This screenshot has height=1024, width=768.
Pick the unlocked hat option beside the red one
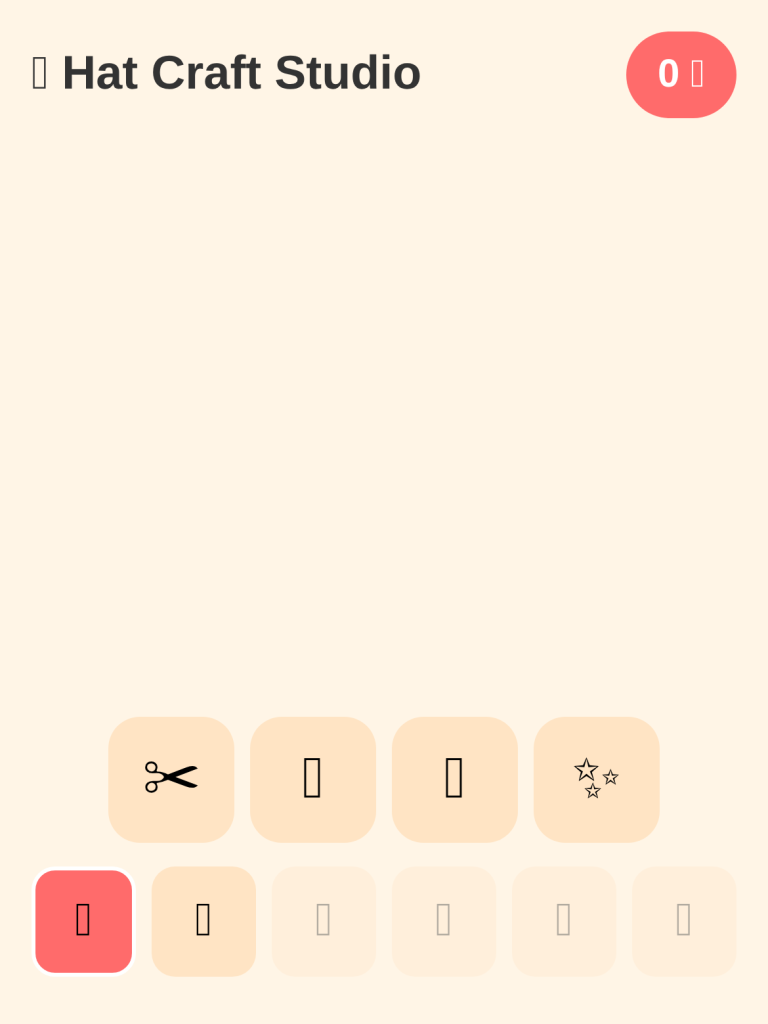204,921
